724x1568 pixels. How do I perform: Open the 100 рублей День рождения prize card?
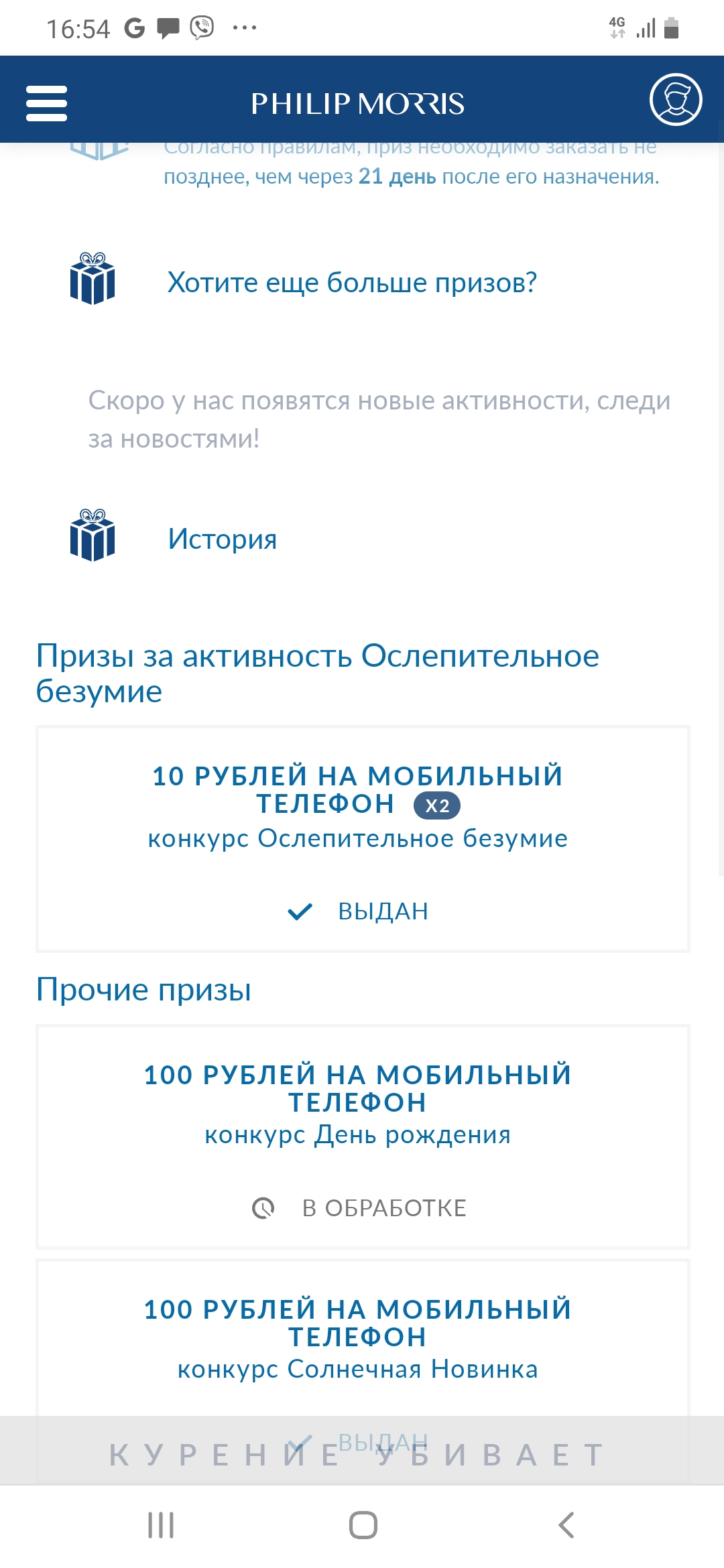[363, 1136]
